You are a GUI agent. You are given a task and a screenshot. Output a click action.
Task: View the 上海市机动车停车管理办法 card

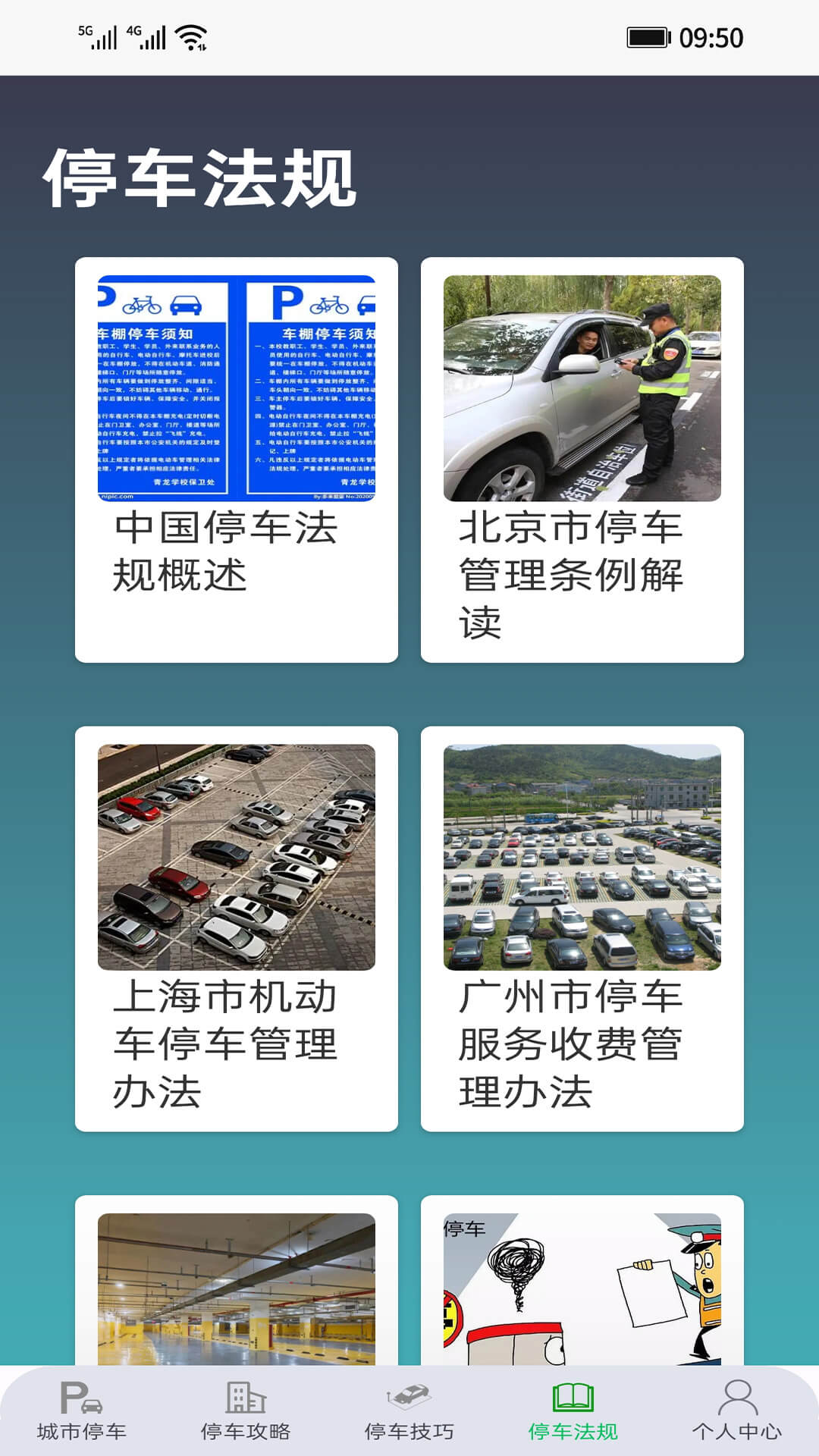coord(237,928)
